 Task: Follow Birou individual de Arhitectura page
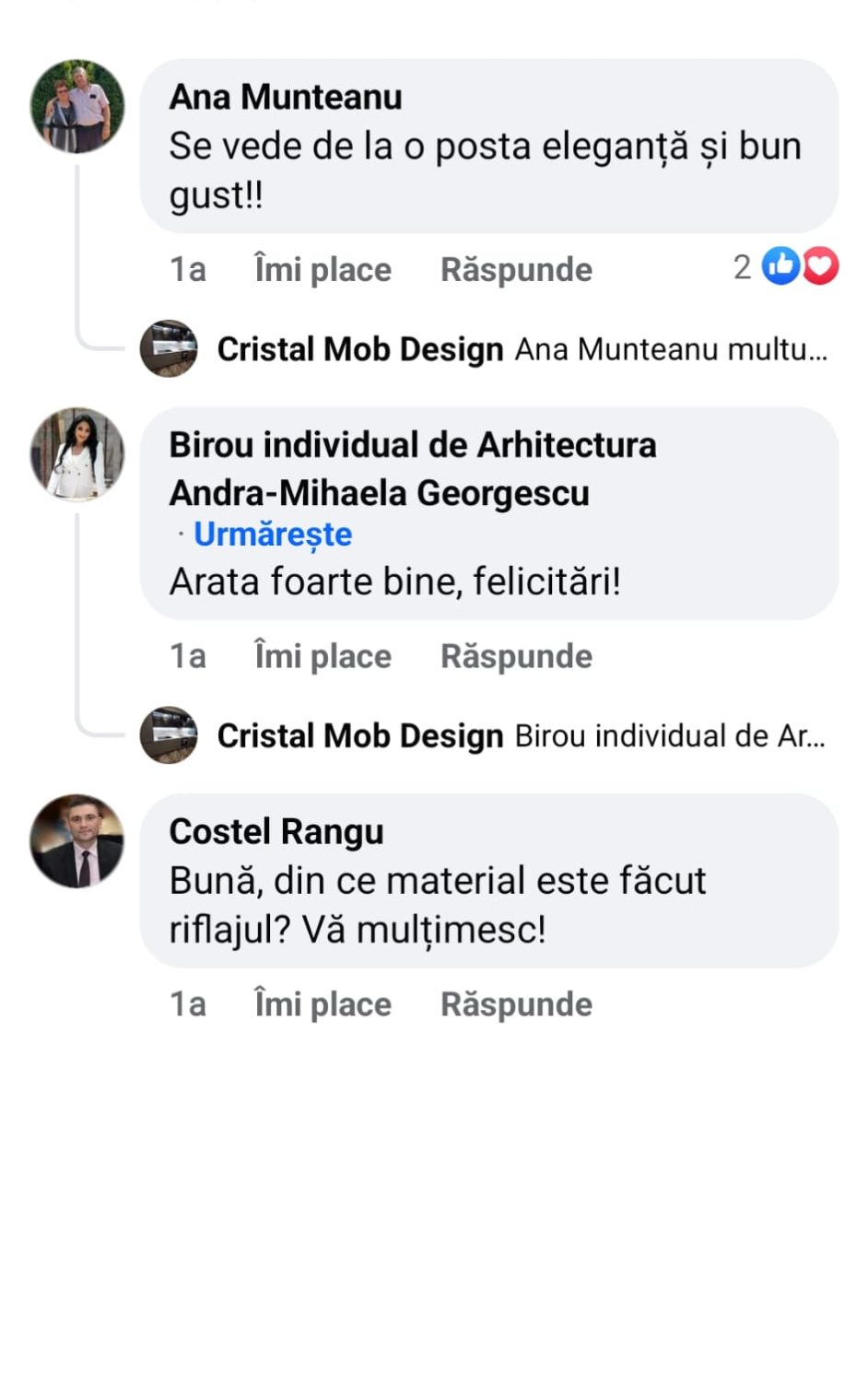(x=272, y=534)
